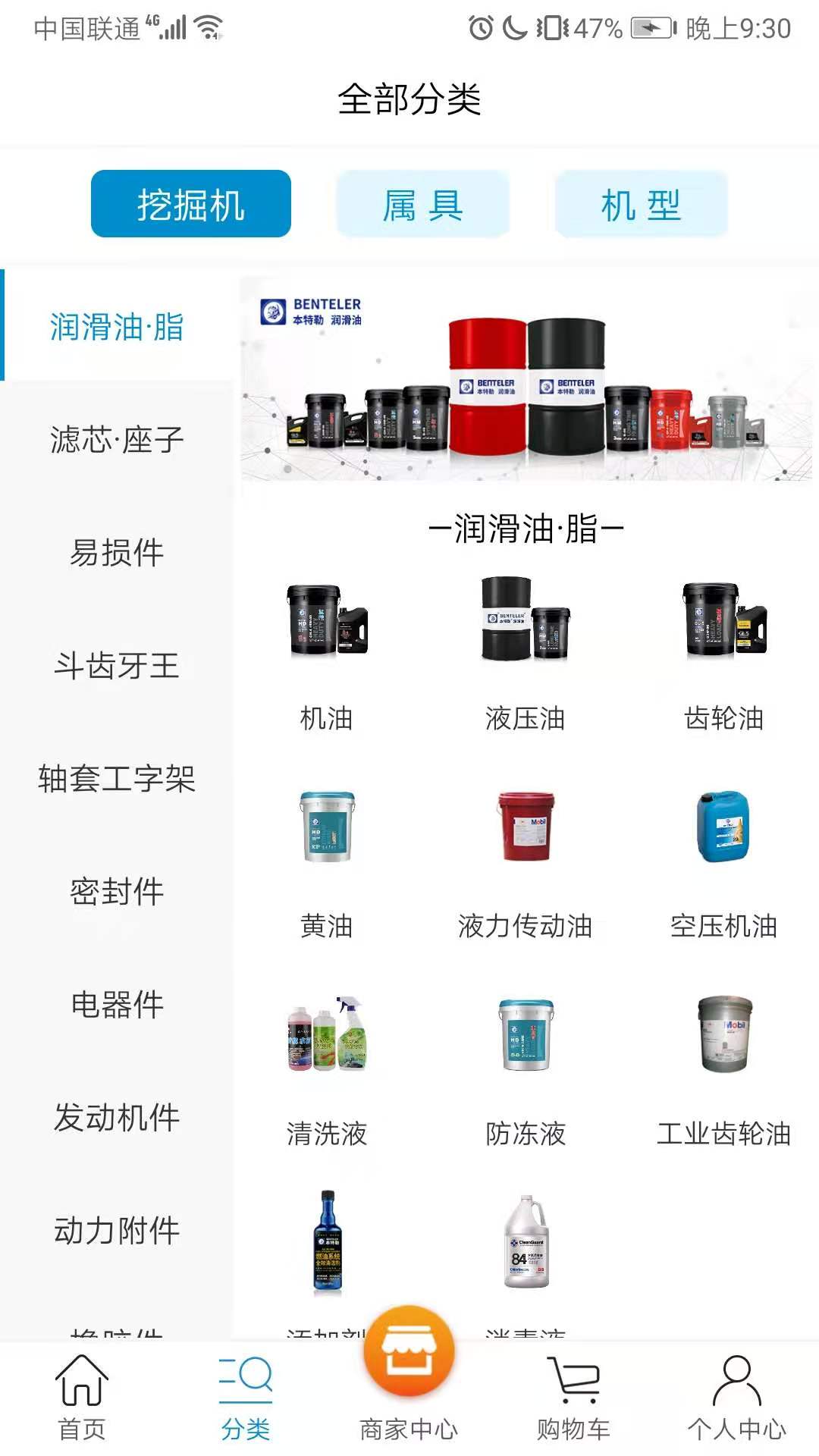819x1456 pixels.
Task: Switch to the 属具 tab
Action: (x=422, y=205)
